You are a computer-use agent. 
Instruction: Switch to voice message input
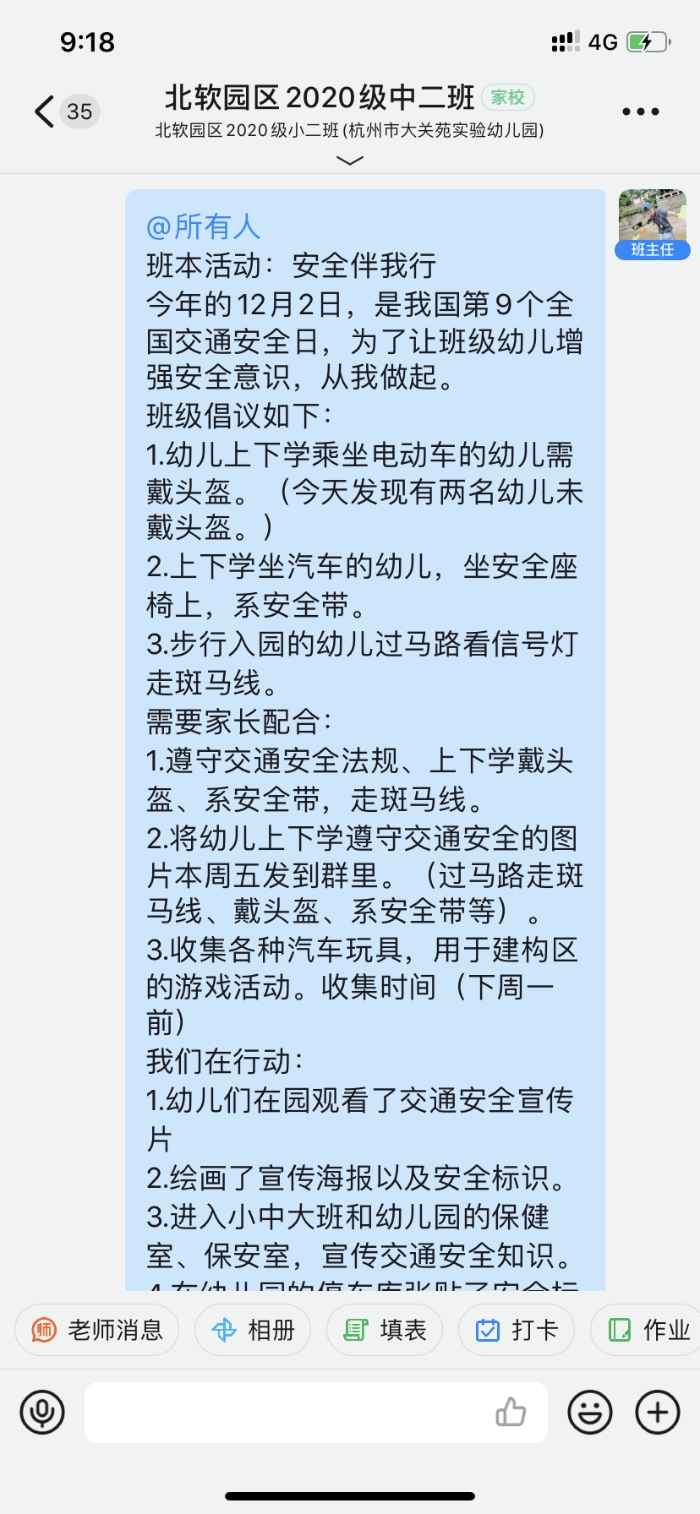42,1412
